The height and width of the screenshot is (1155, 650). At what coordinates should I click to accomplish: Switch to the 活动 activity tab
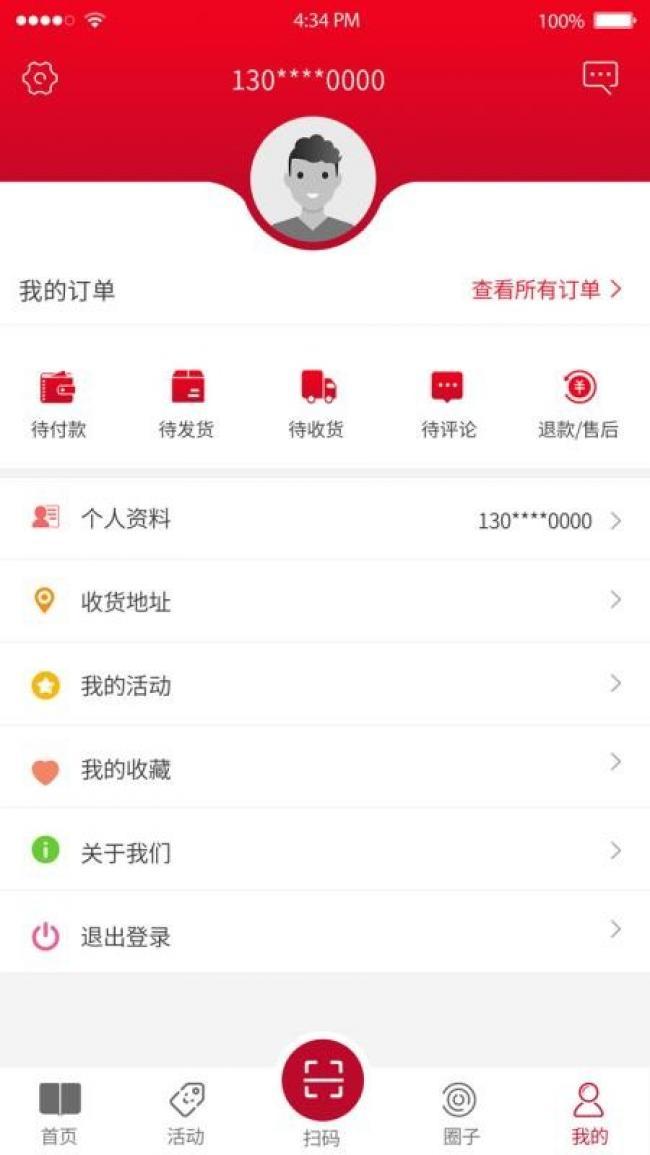pos(186,1112)
